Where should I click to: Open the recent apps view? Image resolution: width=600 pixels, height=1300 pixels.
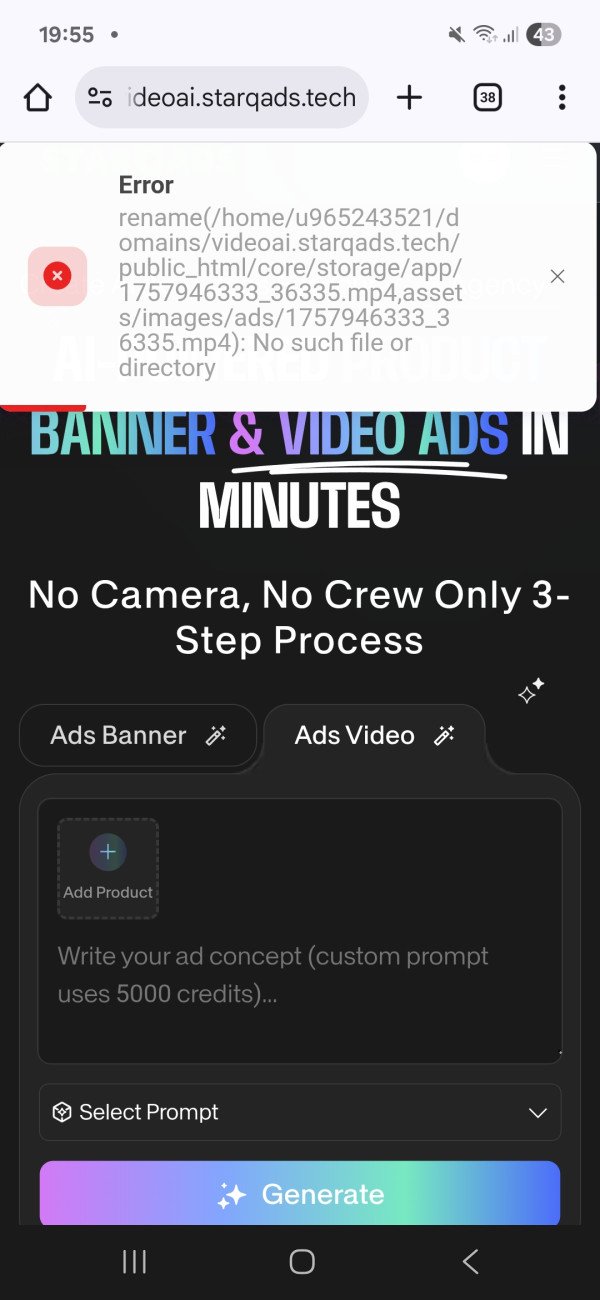134,1262
